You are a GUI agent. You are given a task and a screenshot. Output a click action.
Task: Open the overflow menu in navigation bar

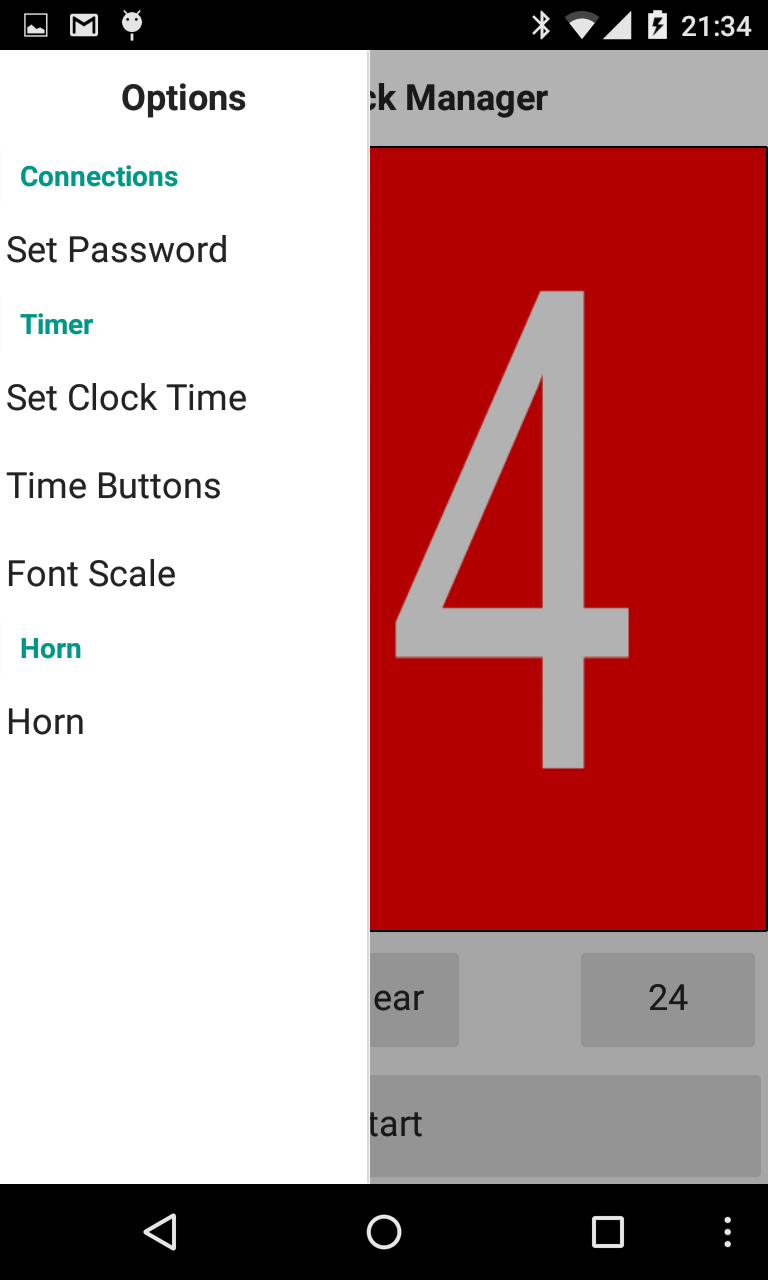pyautogui.click(x=727, y=1232)
